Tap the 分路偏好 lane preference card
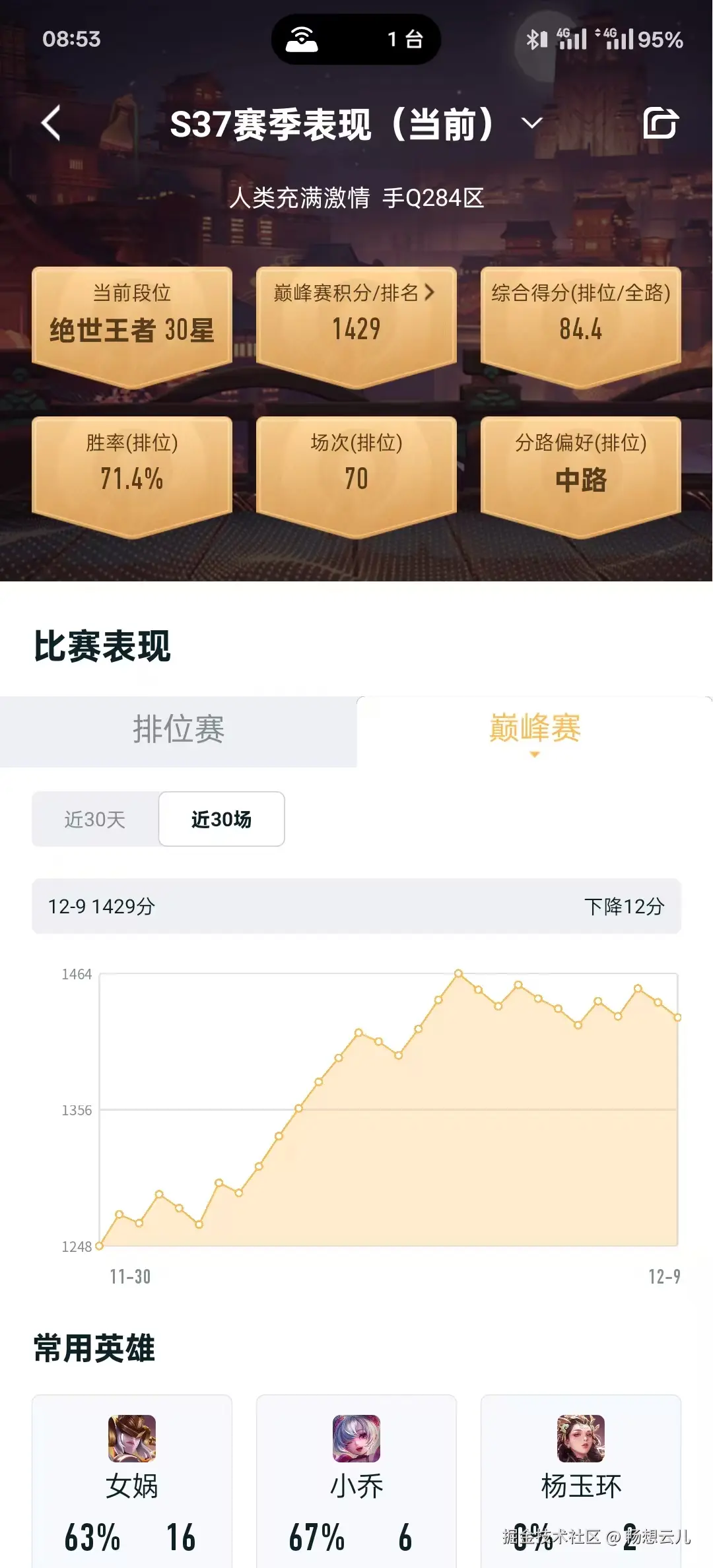The height and width of the screenshot is (1568, 713). click(x=580, y=469)
